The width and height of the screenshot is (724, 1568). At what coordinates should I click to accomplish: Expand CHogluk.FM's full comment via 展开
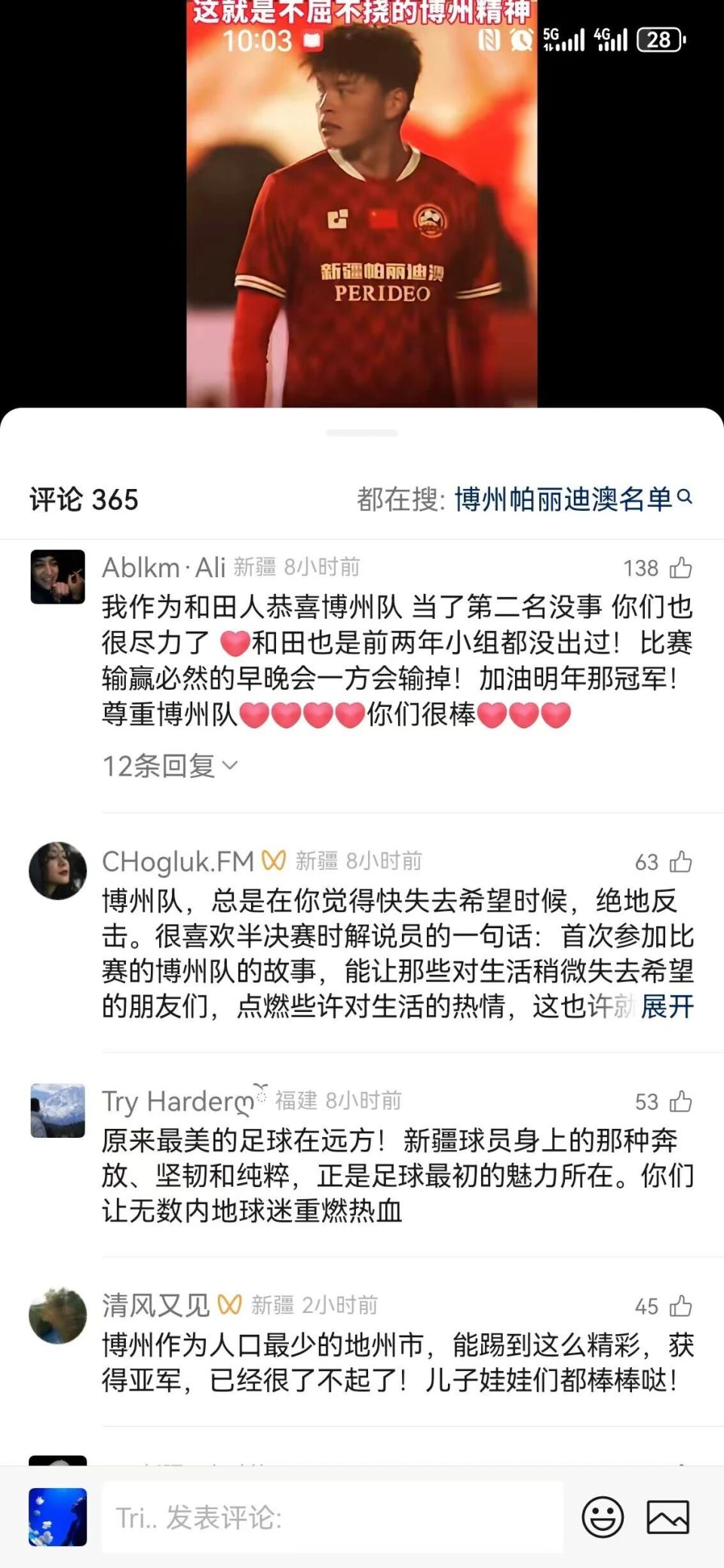[667, 1006]
